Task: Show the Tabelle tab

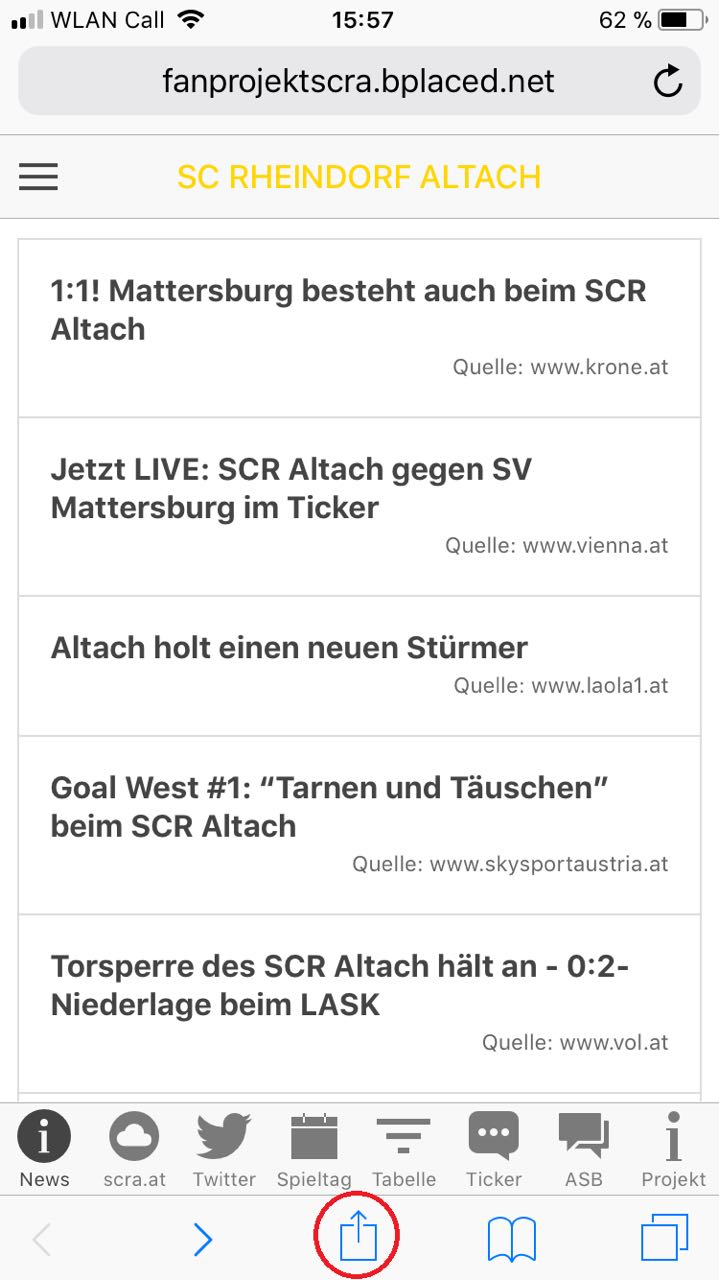Action: click(404, 1149)
